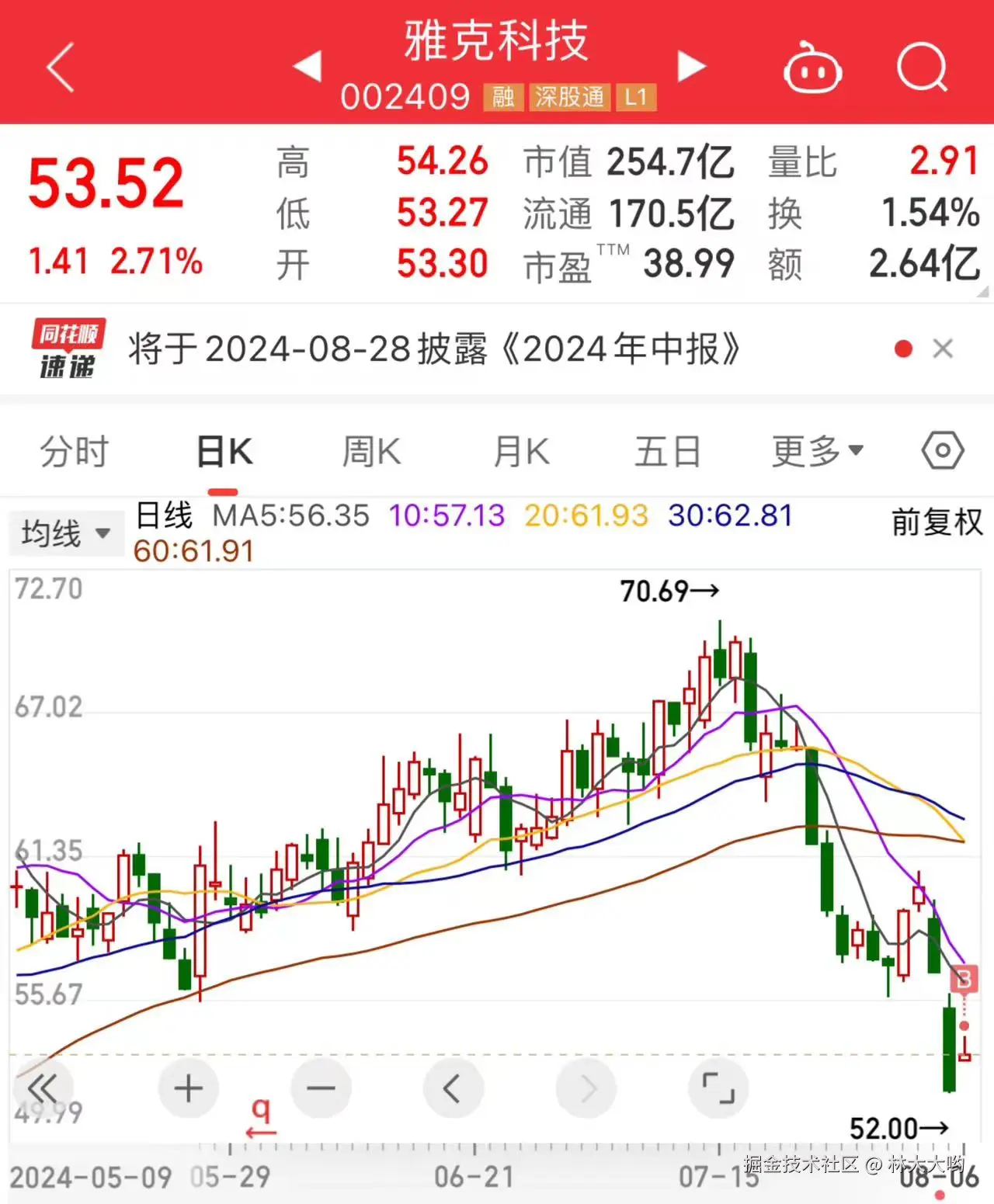Open the 均线 moving average dropdown
This screenshot has height=1204, width=994.
point(65,533)
